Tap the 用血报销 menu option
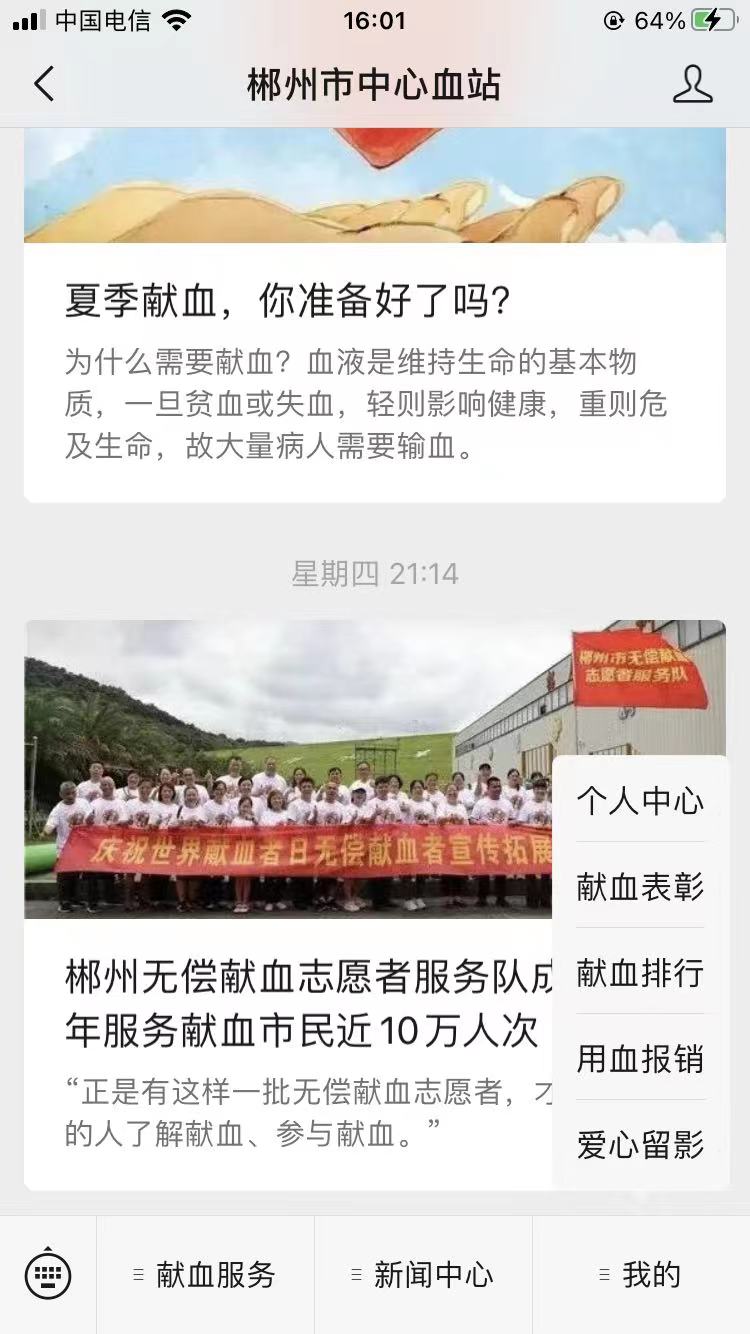Image resolution: width=750 pixels, height=1334 pixels. 640,1058
